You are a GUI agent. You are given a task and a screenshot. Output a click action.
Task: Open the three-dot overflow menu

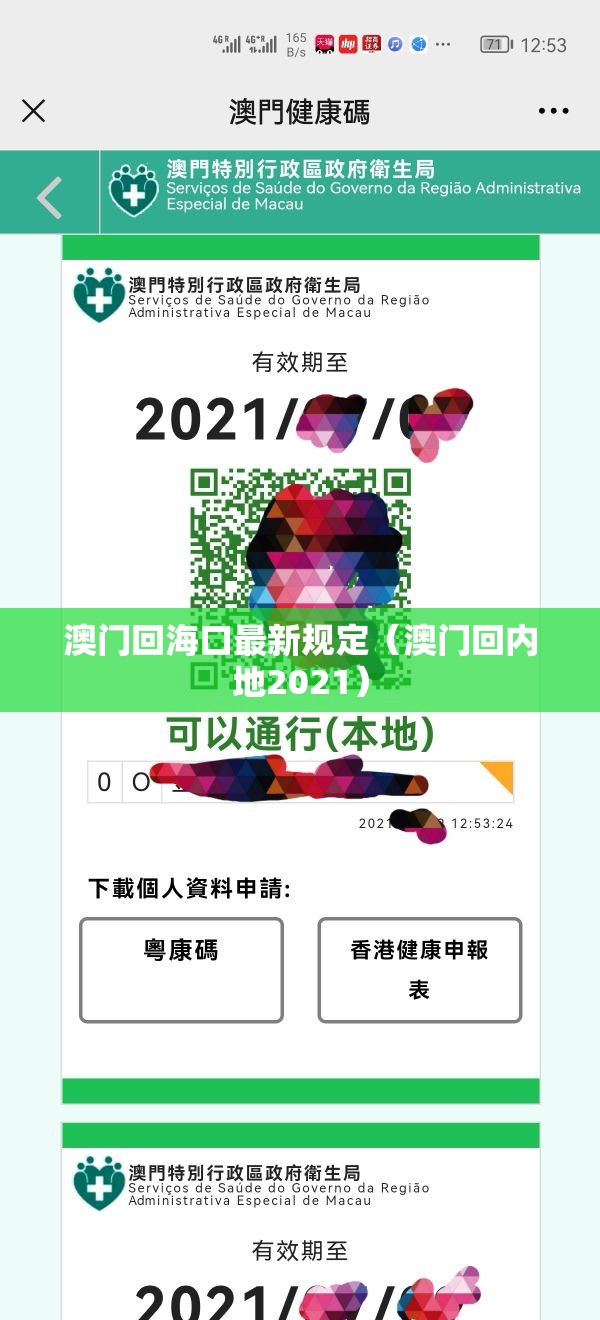click(553, 111)
